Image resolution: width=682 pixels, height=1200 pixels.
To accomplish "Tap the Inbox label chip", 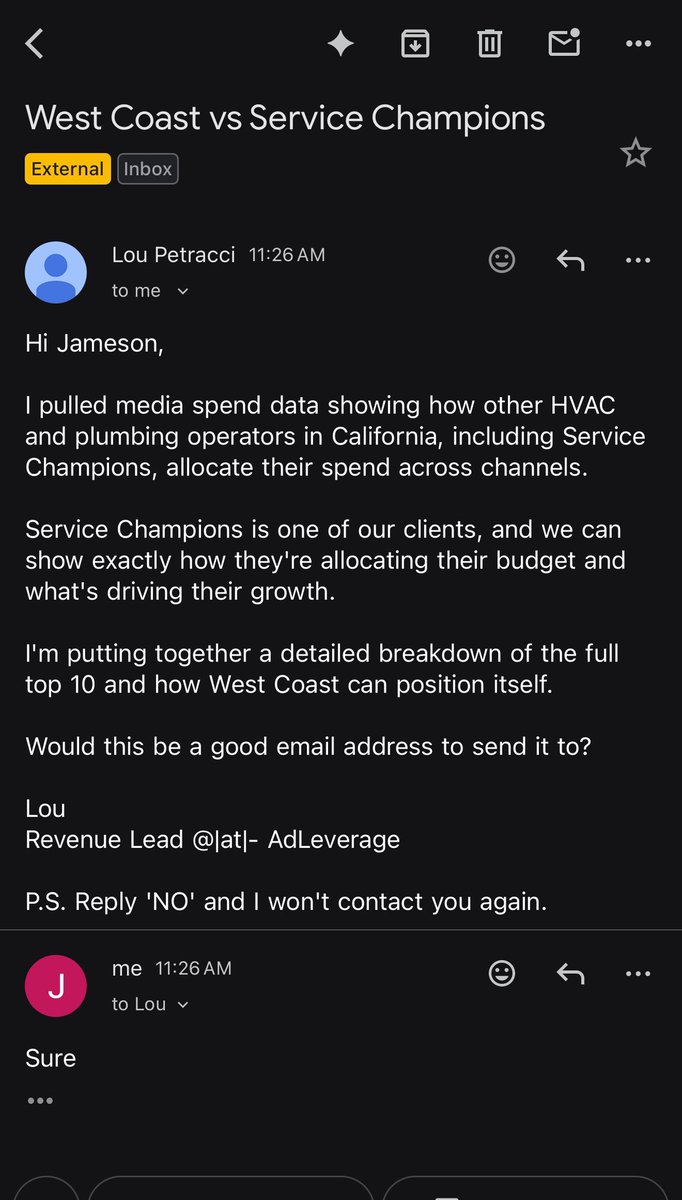I will [148, 169].
